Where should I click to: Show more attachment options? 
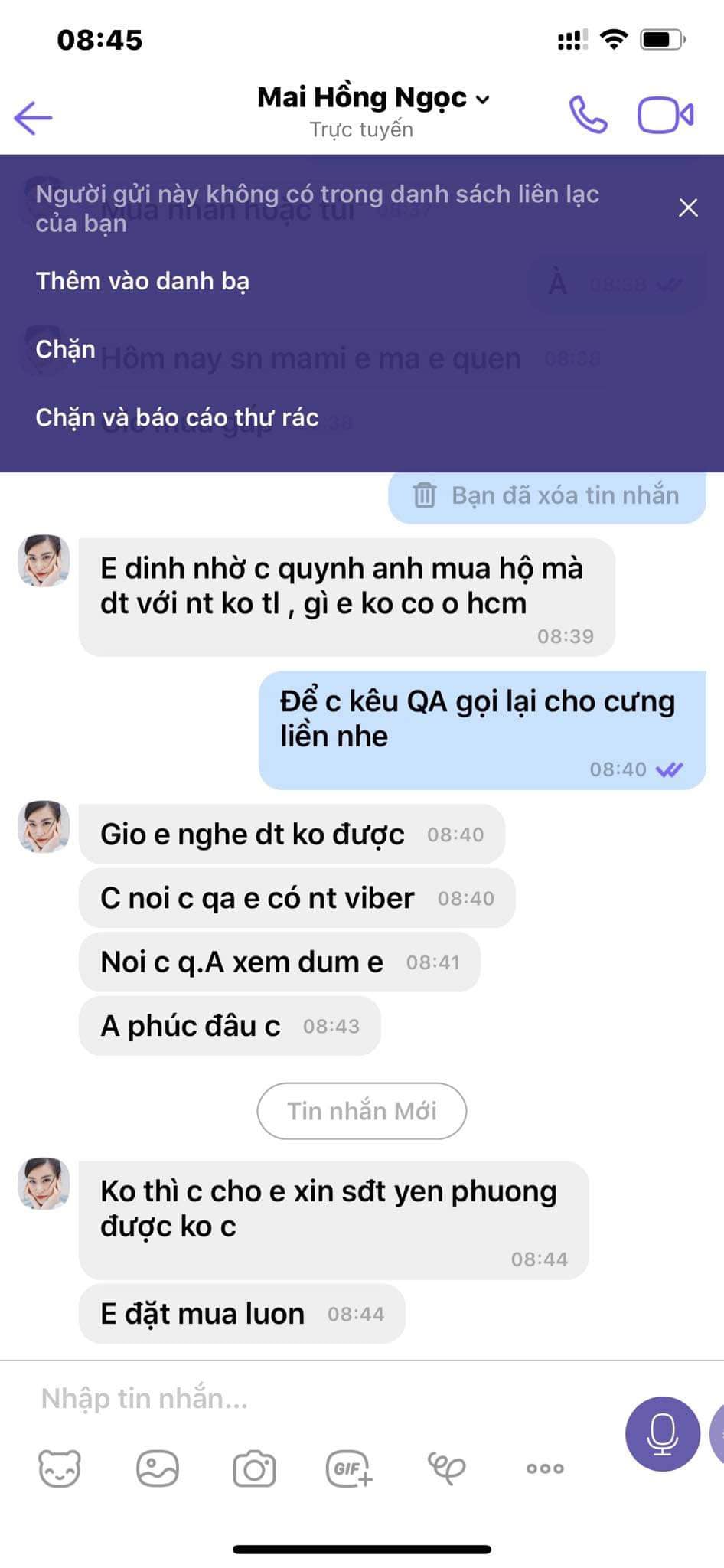click(x=545, y=1468)
